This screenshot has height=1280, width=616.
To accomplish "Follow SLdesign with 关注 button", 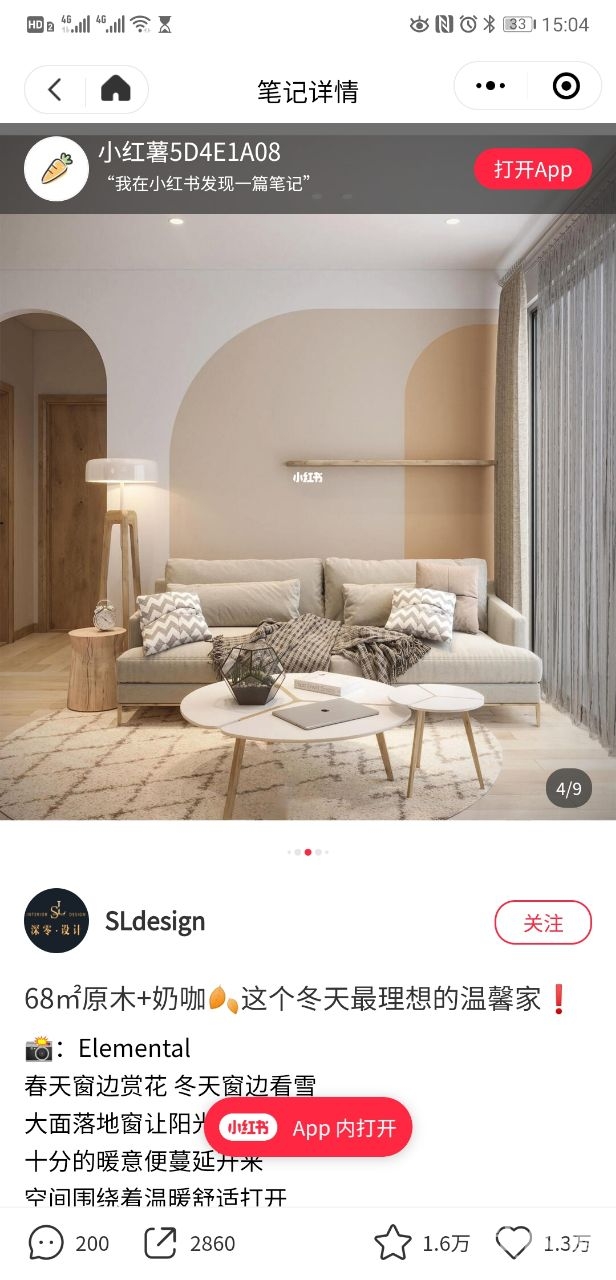I will click(x=543, y=923).
